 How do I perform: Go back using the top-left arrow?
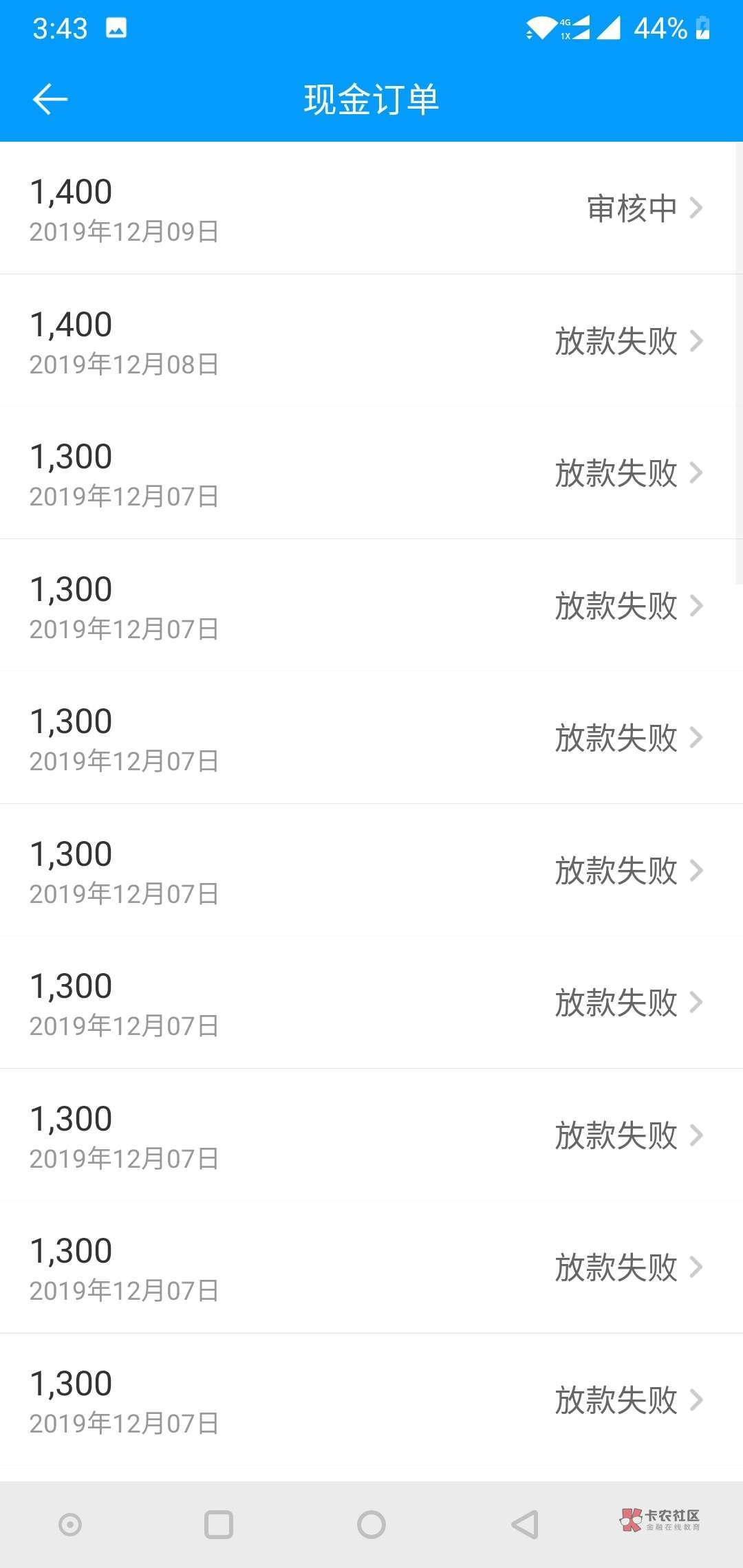click(50, 100)
